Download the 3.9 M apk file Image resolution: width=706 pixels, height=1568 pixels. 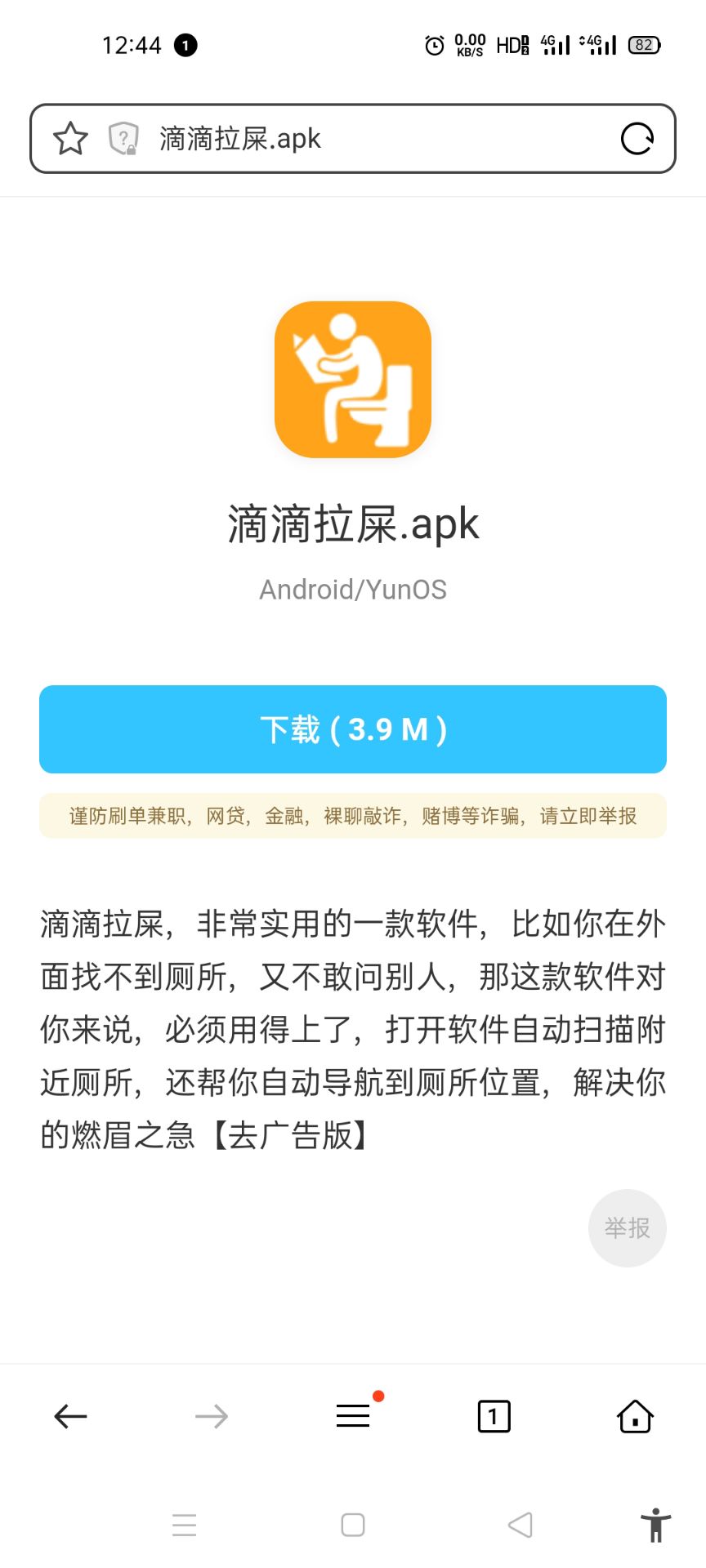coord(353,729)
